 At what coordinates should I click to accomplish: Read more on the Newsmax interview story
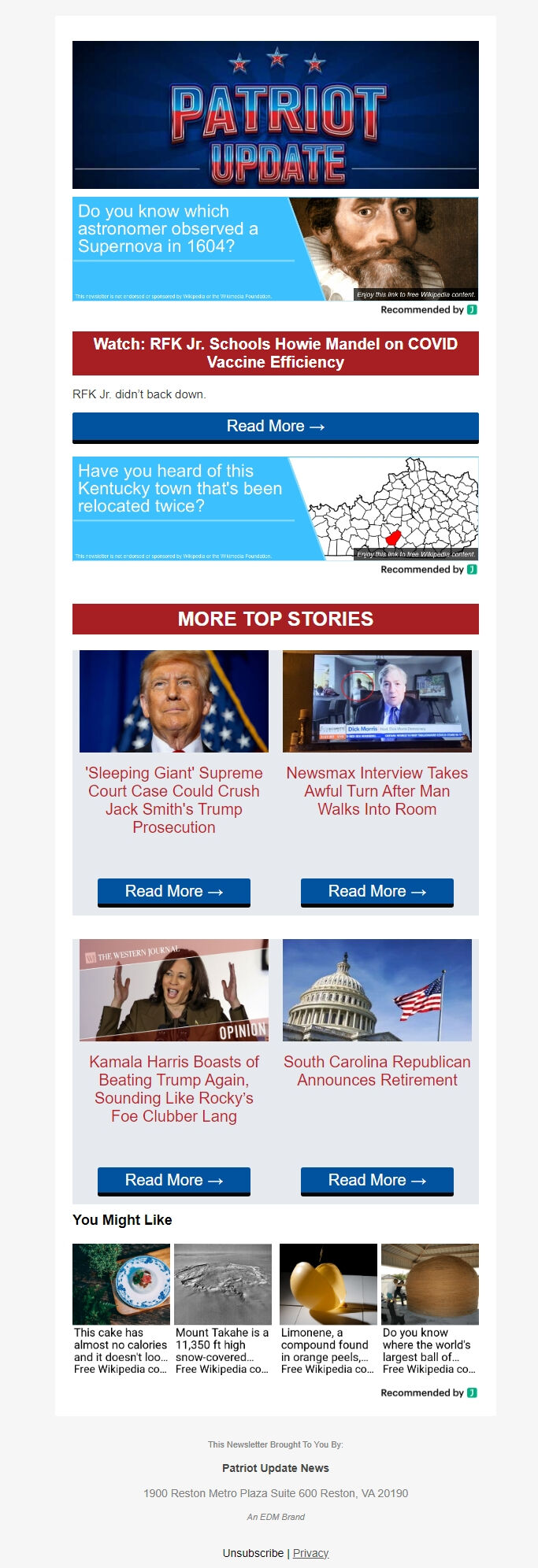[x=377, y=891]
